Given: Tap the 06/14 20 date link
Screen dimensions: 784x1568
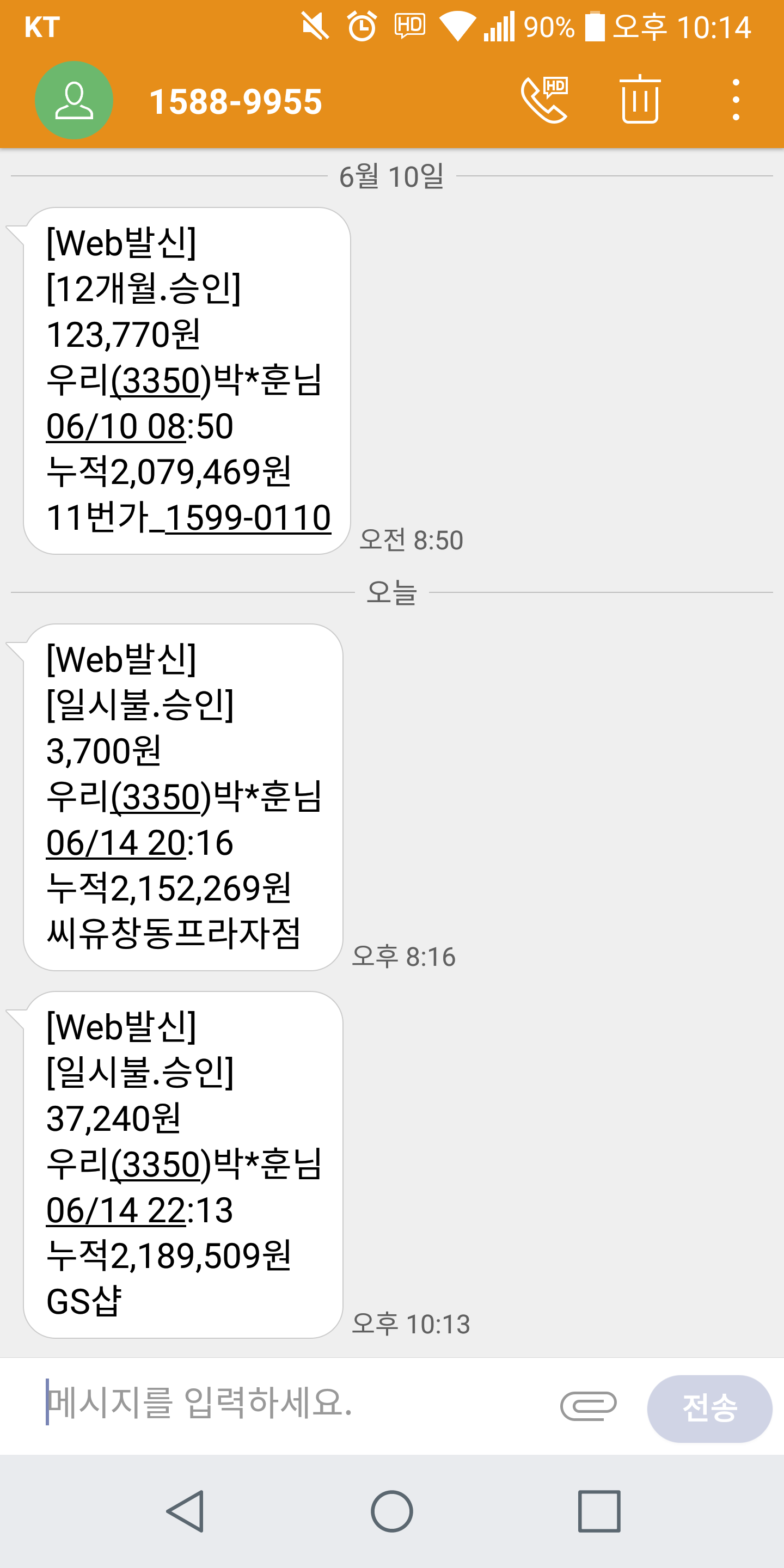Looking at the screenshot, I should click(x=115, y=843).
